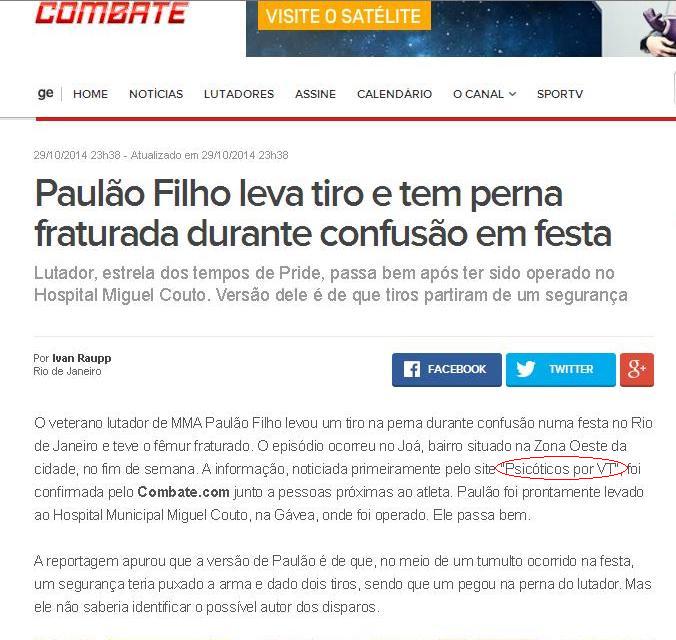
Task: Open the Combate logo homepage
Action: [111, 13]
